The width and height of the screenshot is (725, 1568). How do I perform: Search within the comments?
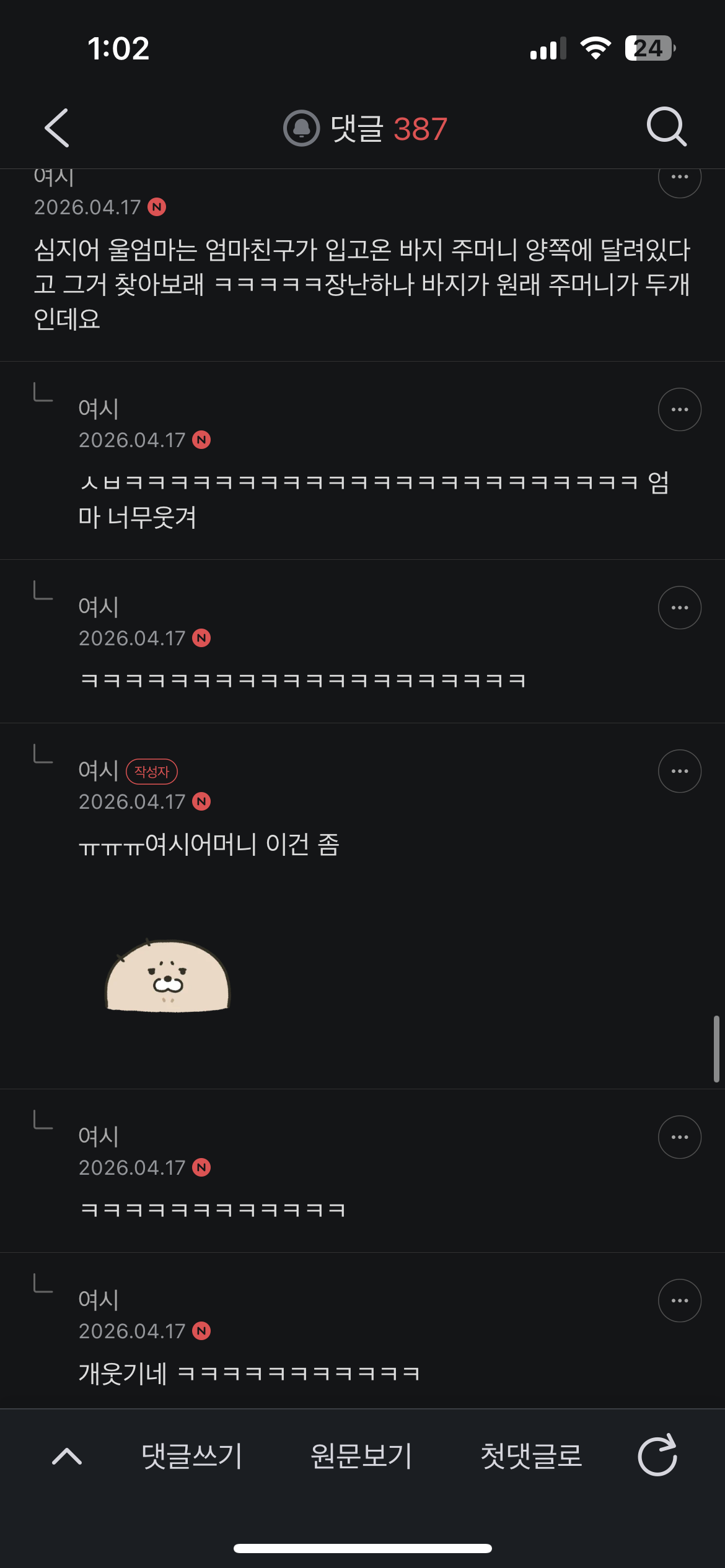[666, 127]
